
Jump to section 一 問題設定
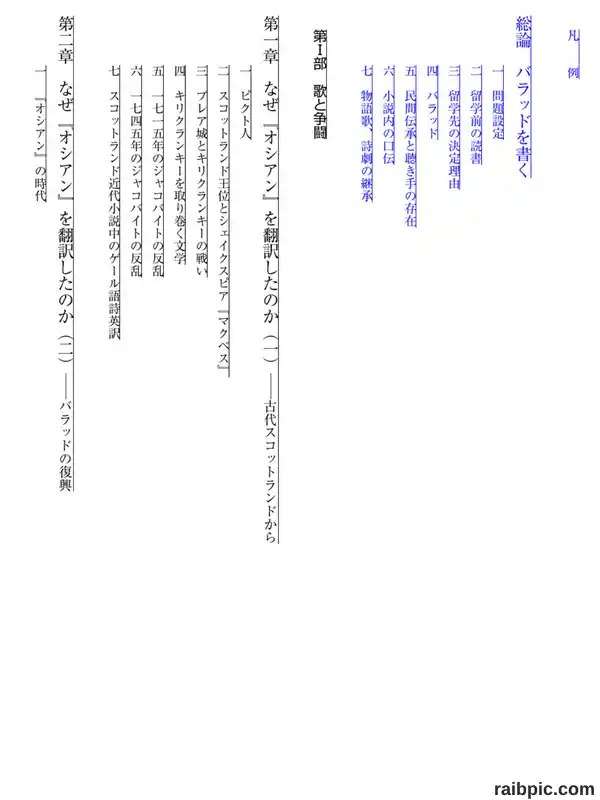(x=498, y=103)
